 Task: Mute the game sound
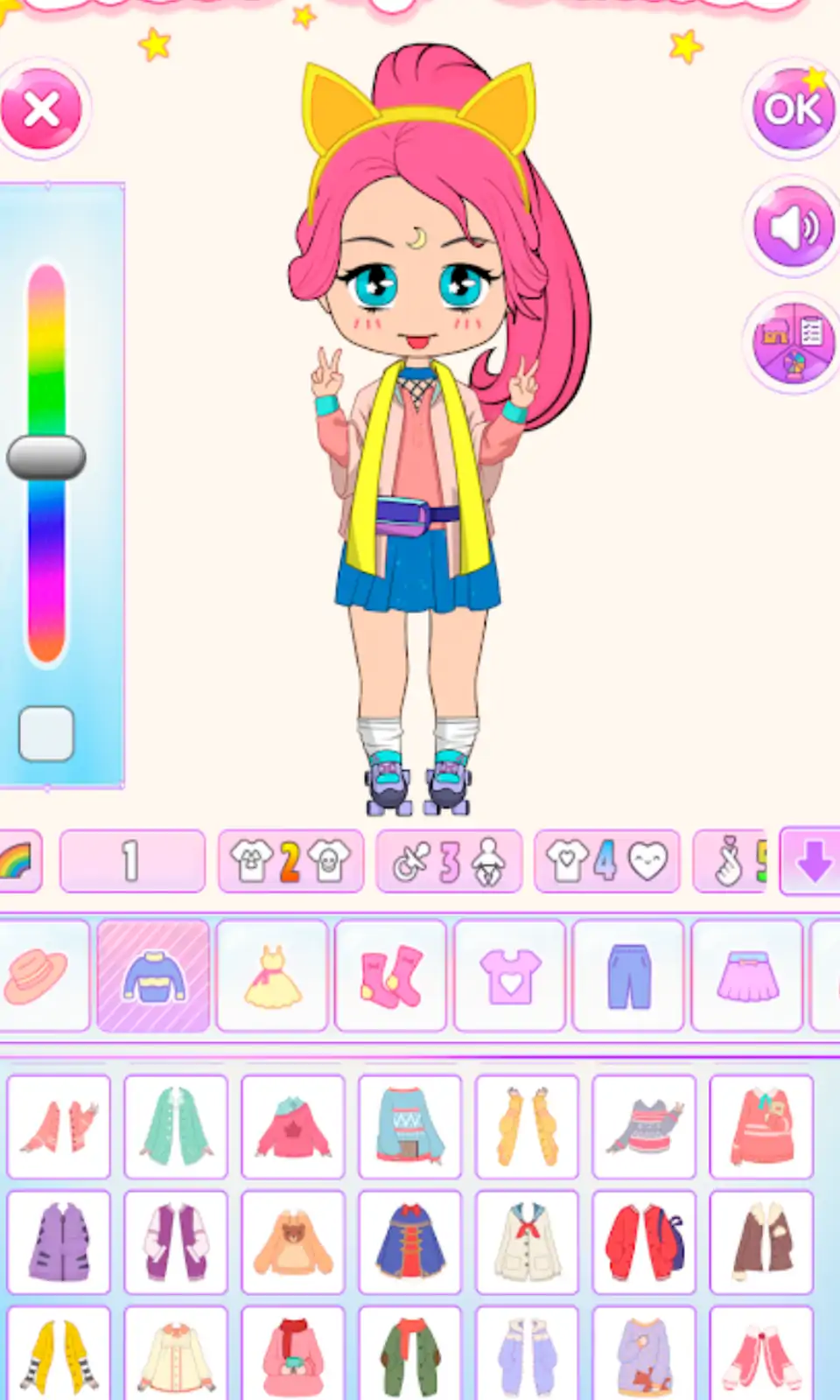coord(792,227)
